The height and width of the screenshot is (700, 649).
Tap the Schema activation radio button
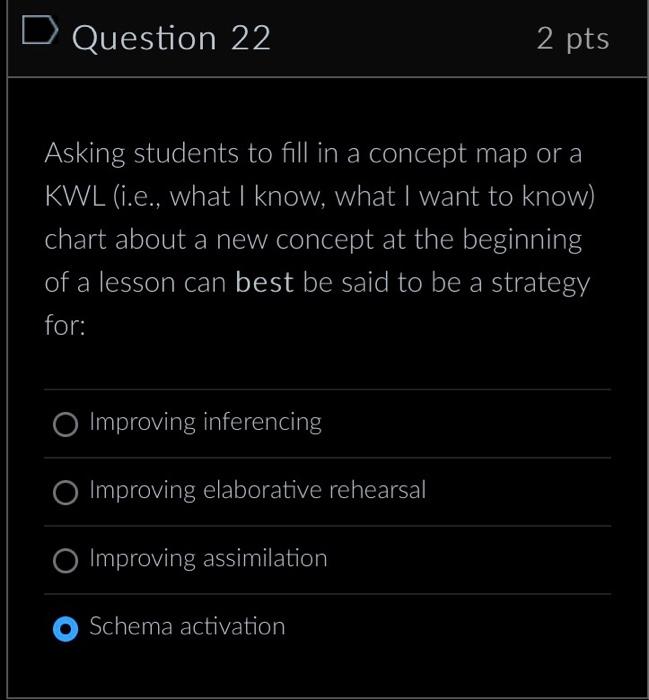[x=66, y=629]
